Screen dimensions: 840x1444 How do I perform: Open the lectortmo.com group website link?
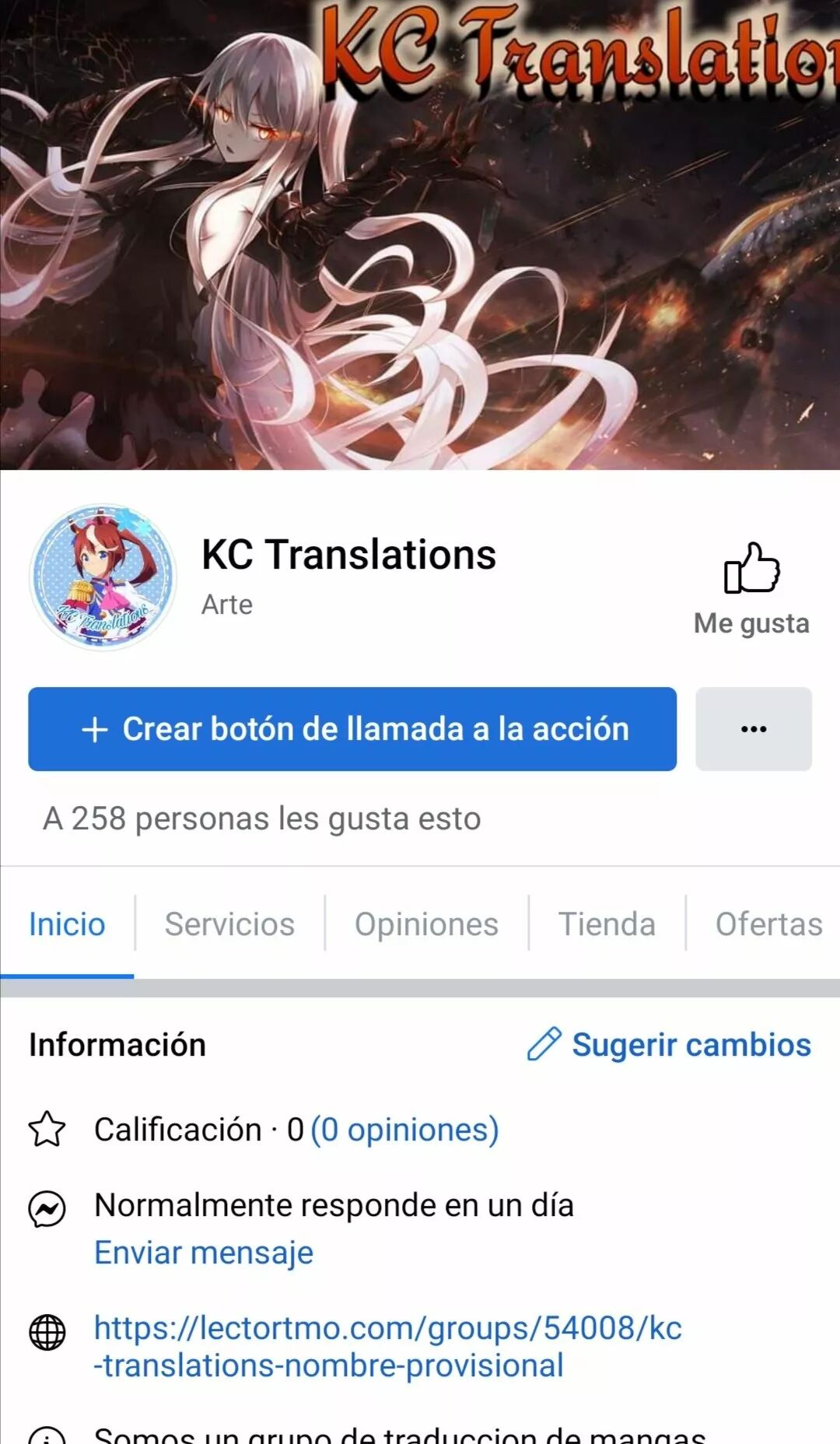[x=387, y=1347]
